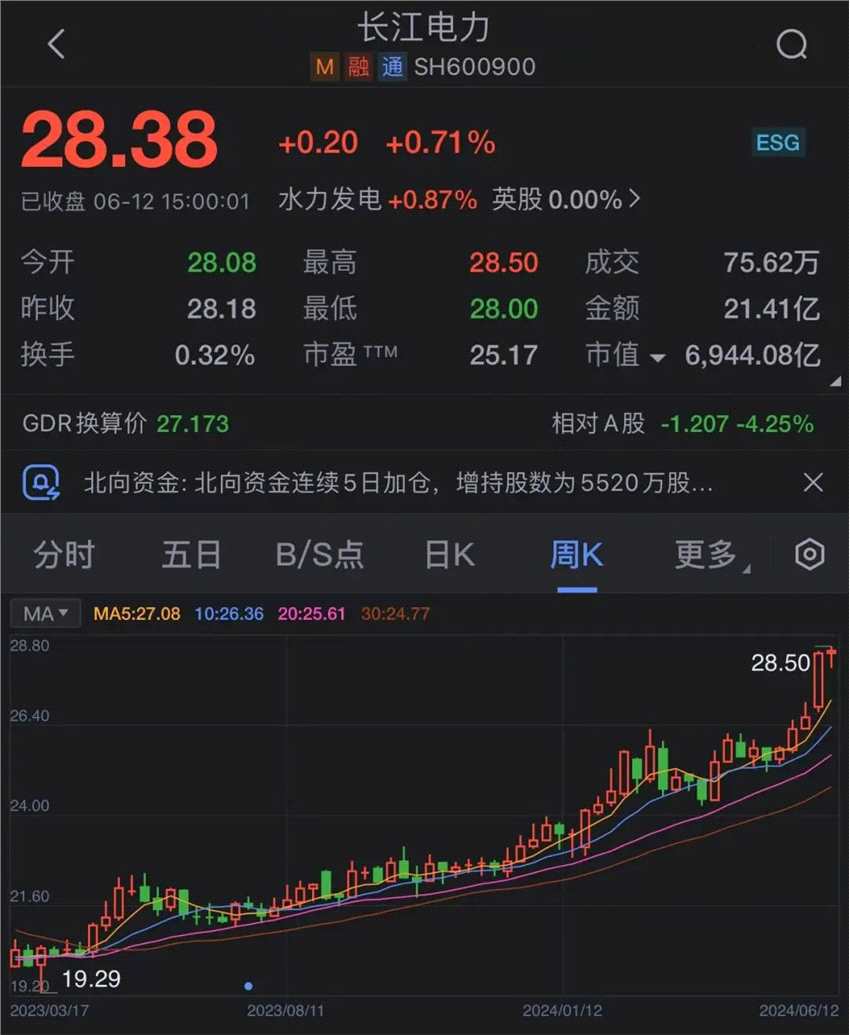Switch to the 分时 chart tab
Viewport: 850px width, 1035px height.
tap(63, 554)
